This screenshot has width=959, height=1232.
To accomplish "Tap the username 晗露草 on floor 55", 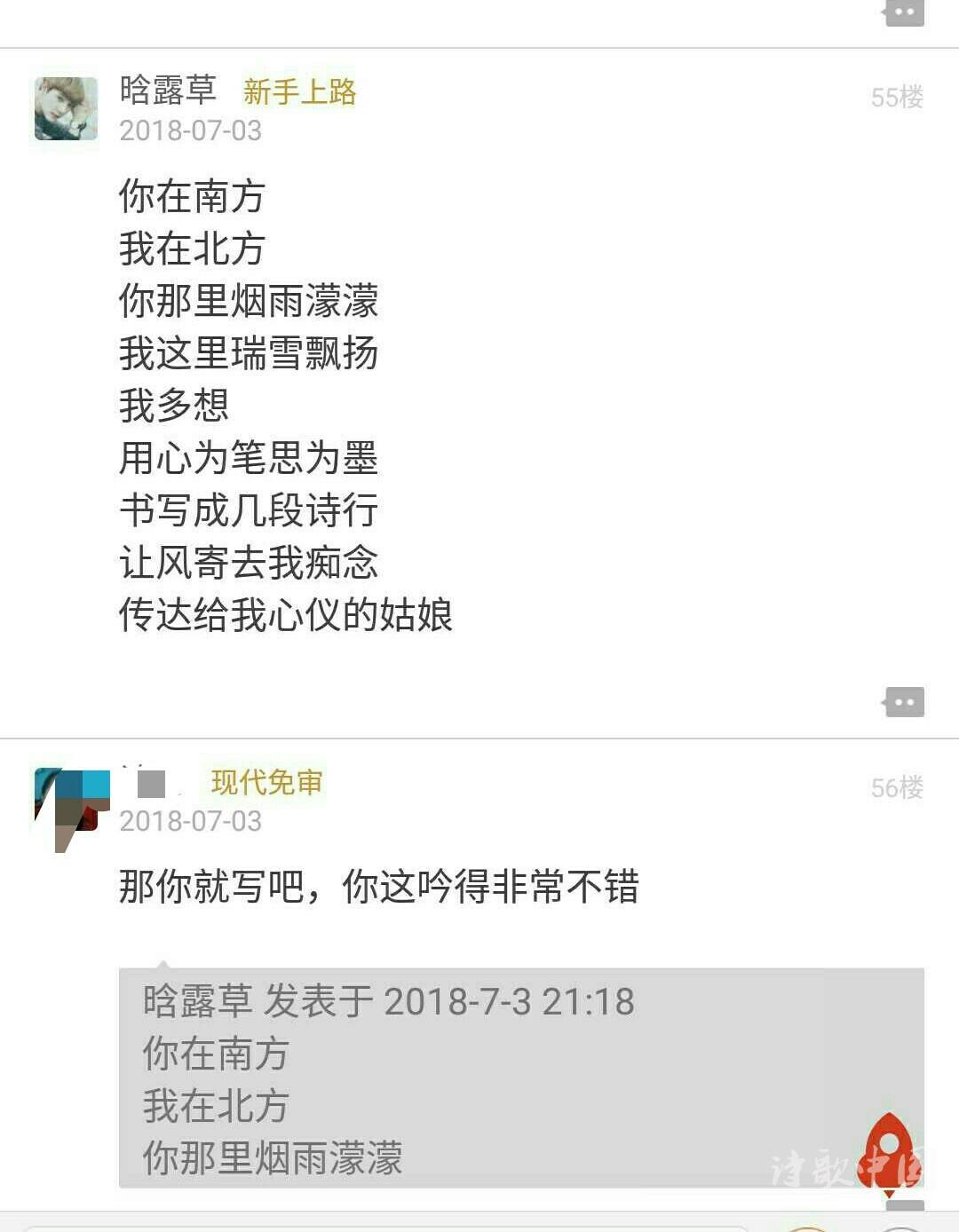I will tap(168, 90).
